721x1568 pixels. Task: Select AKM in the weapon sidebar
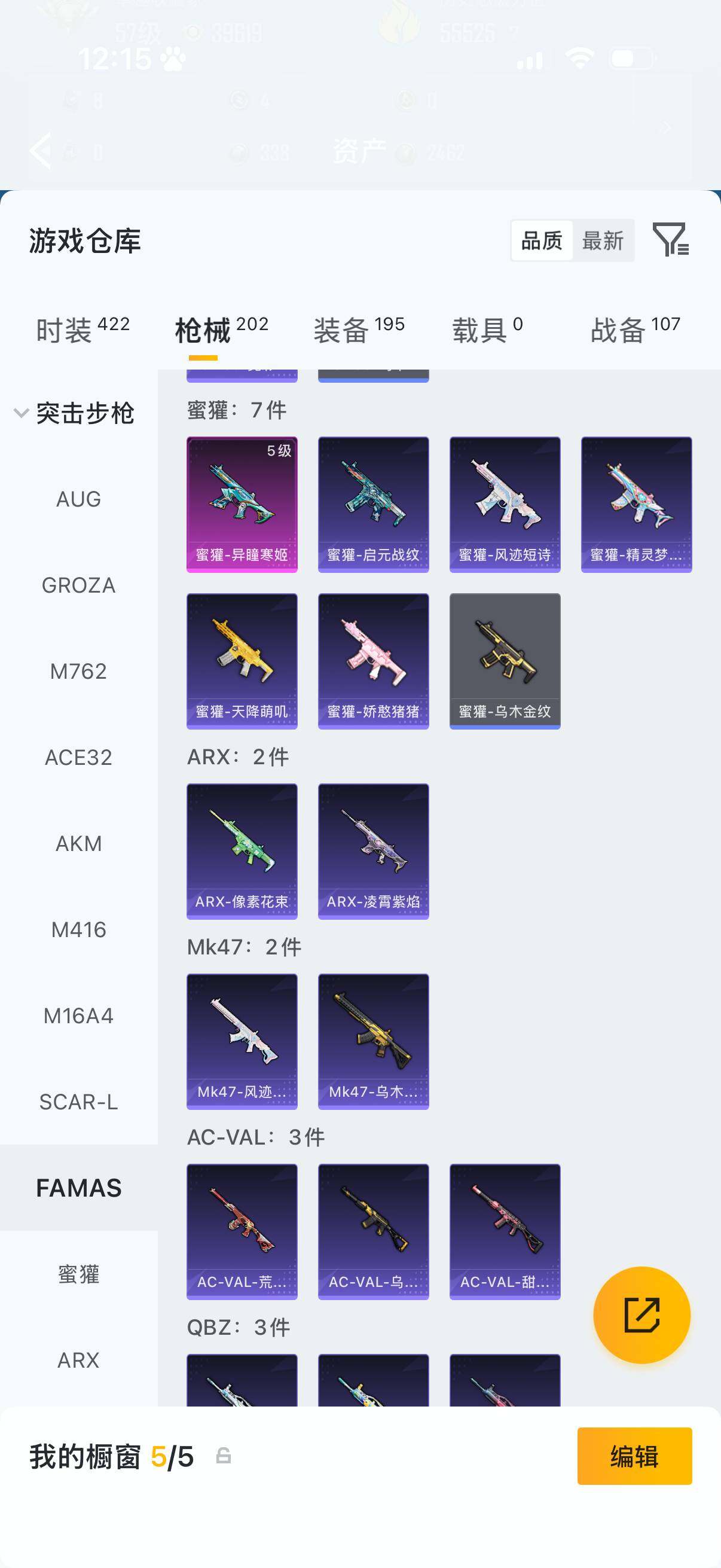[78, 844]
